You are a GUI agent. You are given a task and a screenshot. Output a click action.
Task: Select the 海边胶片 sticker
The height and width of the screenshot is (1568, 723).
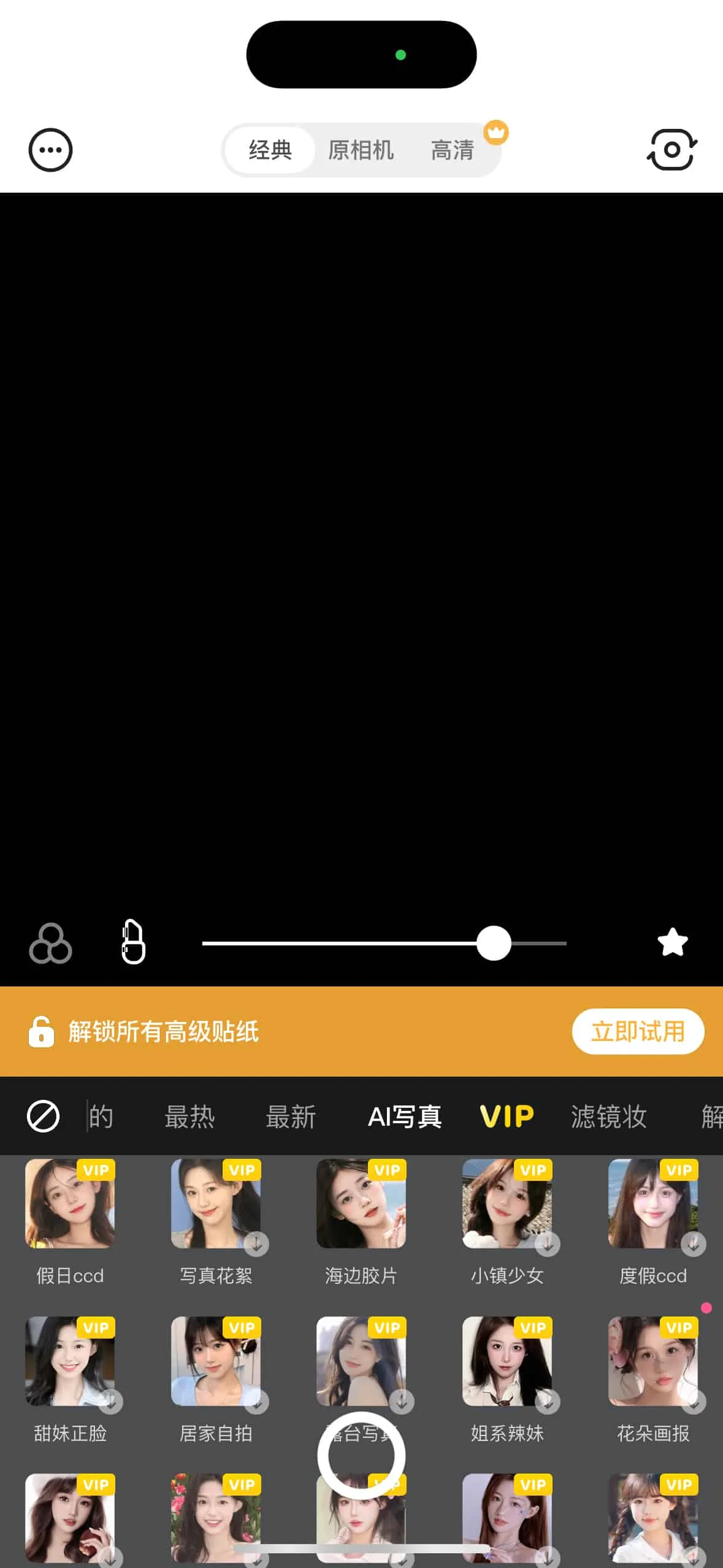pyautogui.click(x=361, y=1204)
